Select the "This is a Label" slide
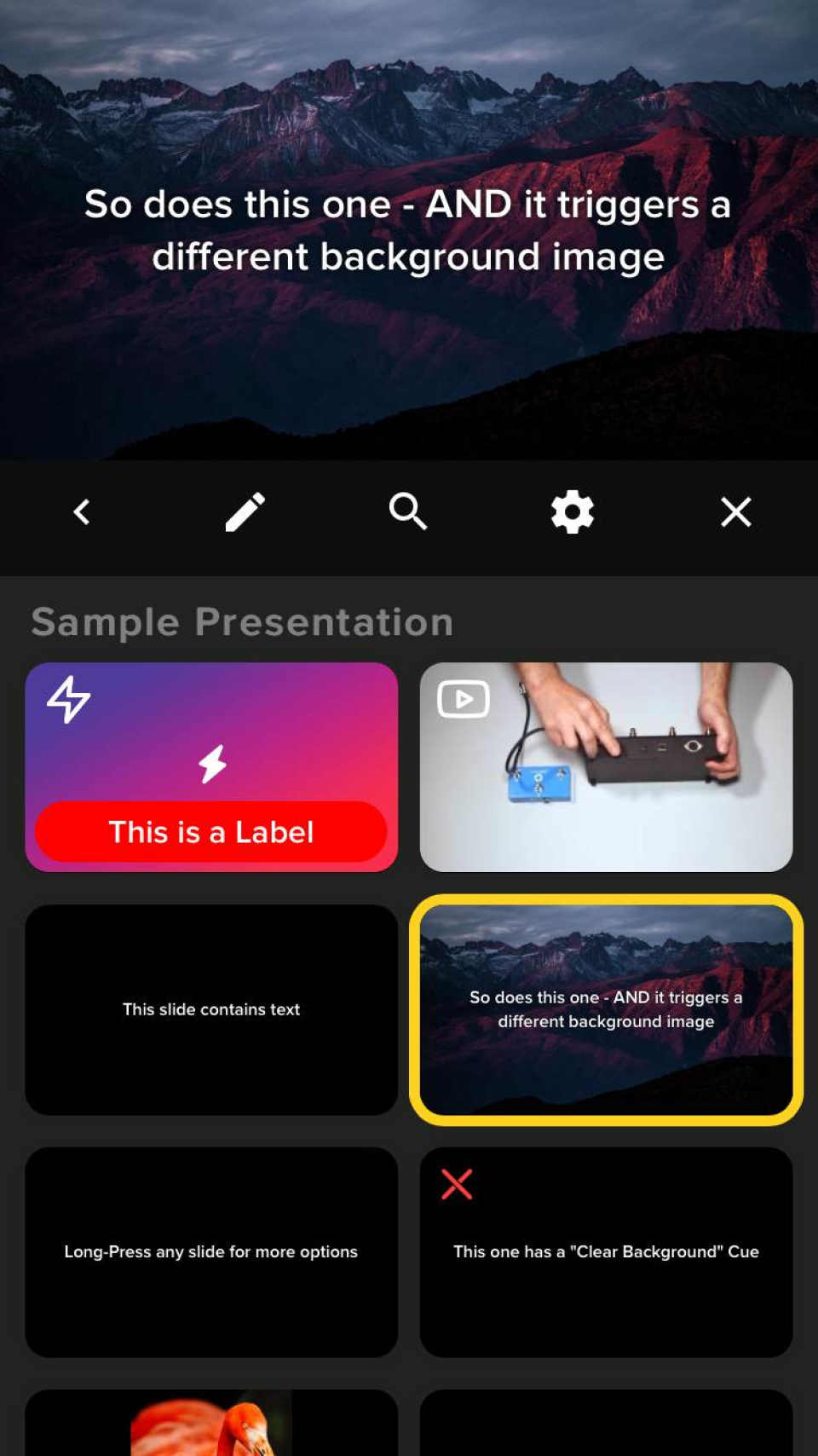 211,767
